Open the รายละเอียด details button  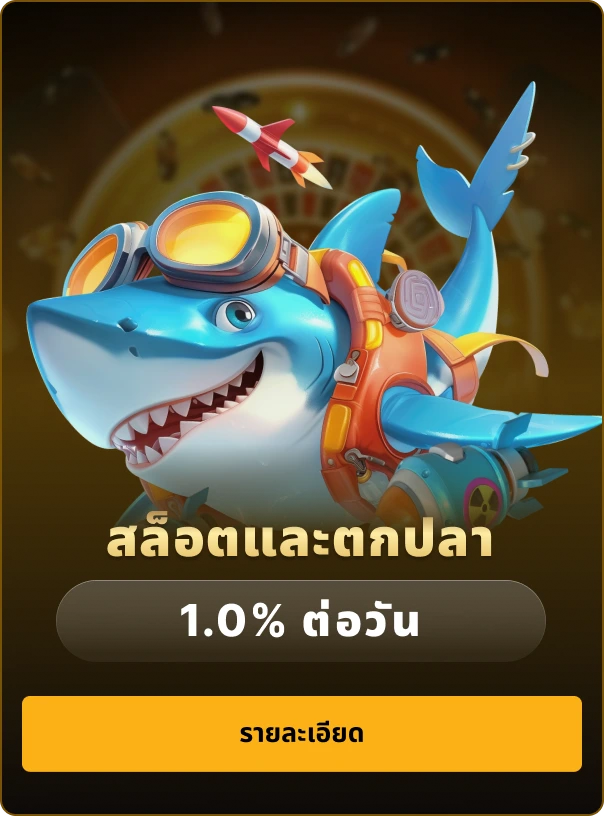point(302,734)
